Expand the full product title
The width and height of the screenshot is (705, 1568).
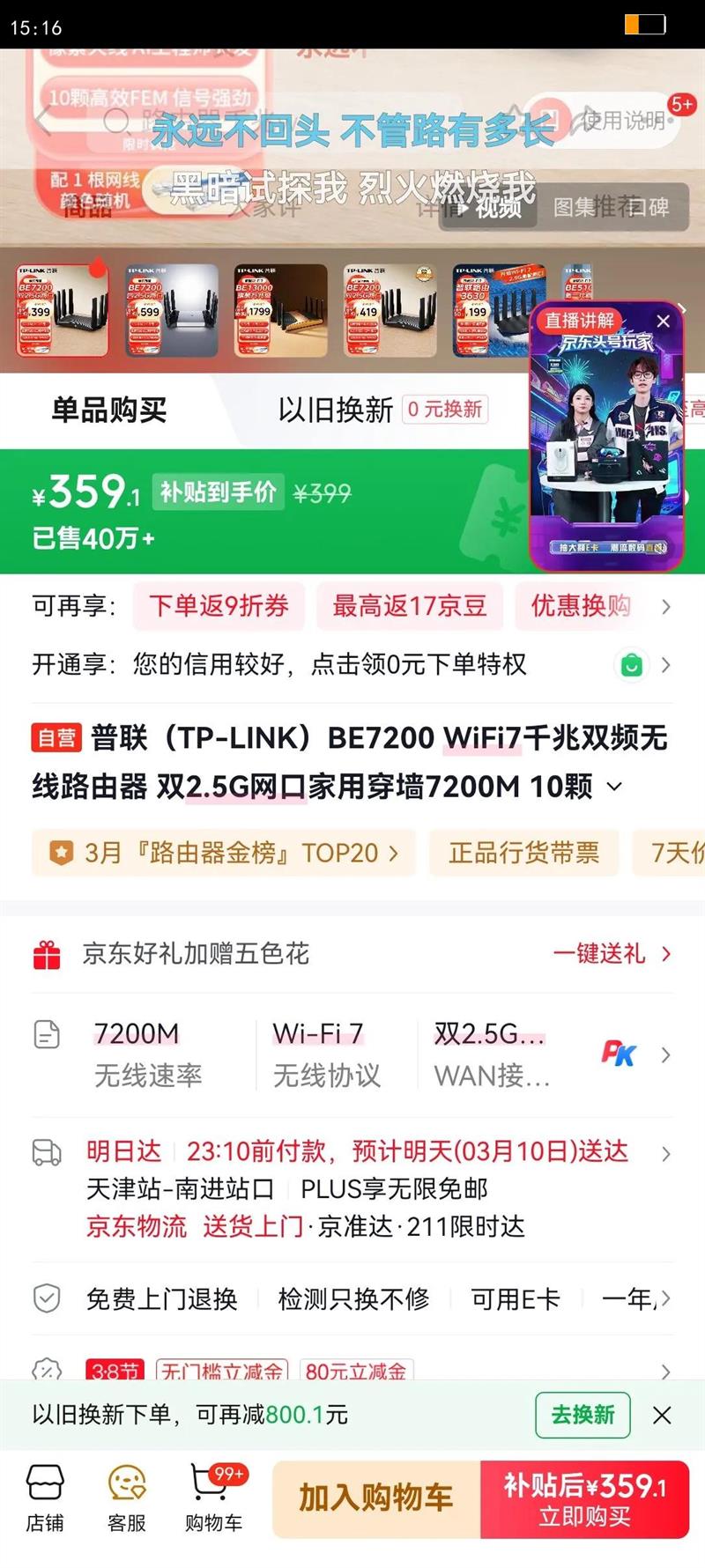(615, 786)
